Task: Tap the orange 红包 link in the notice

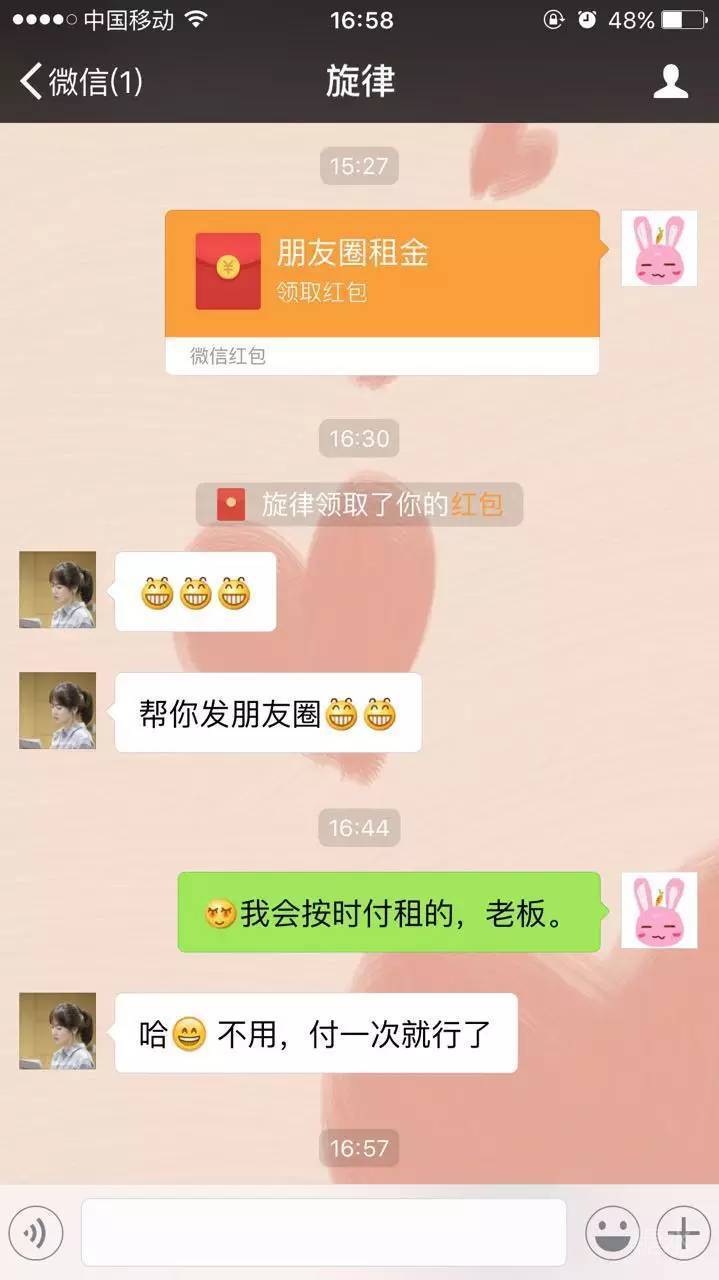Action: click(476, 505)
